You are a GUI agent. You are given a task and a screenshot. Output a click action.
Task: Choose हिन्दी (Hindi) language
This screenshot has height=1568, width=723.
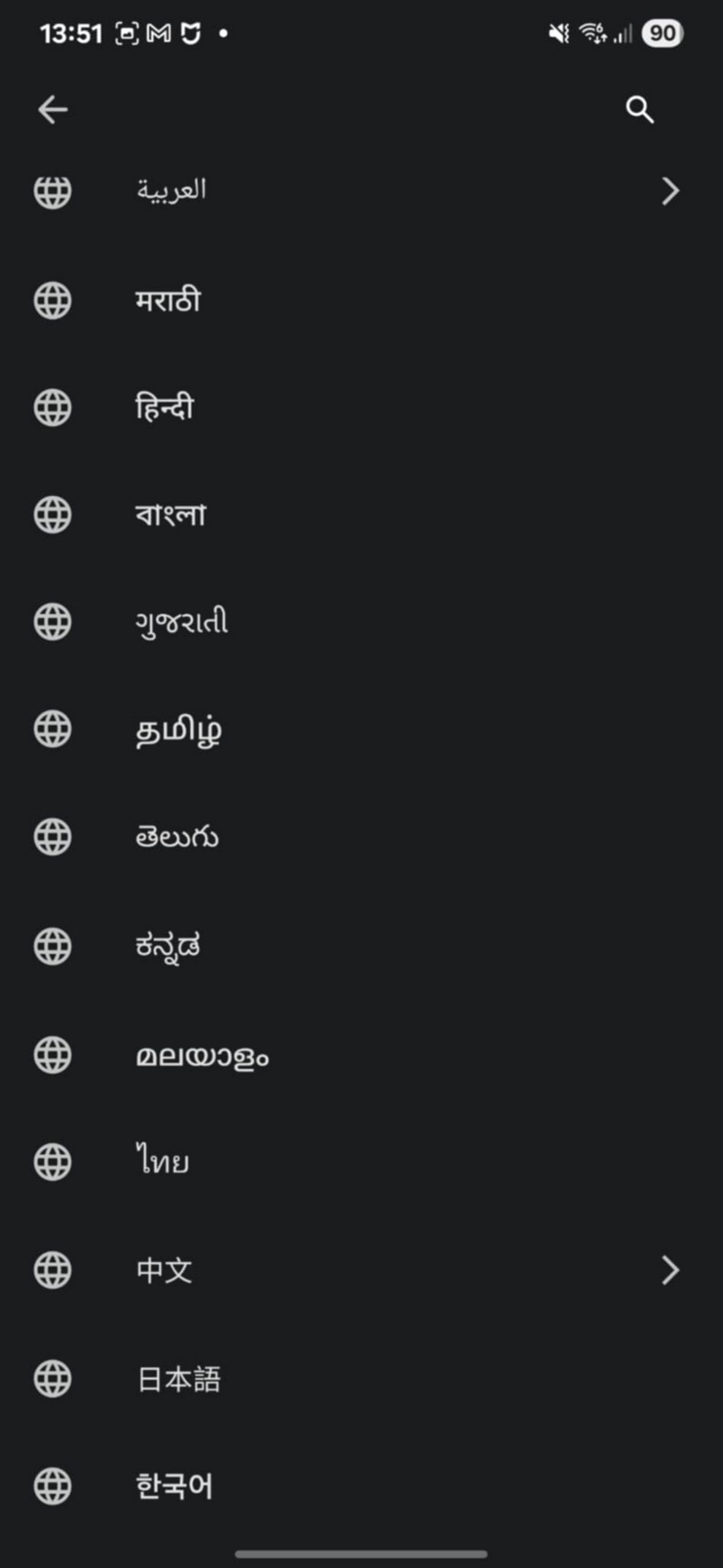pos(361,407)
